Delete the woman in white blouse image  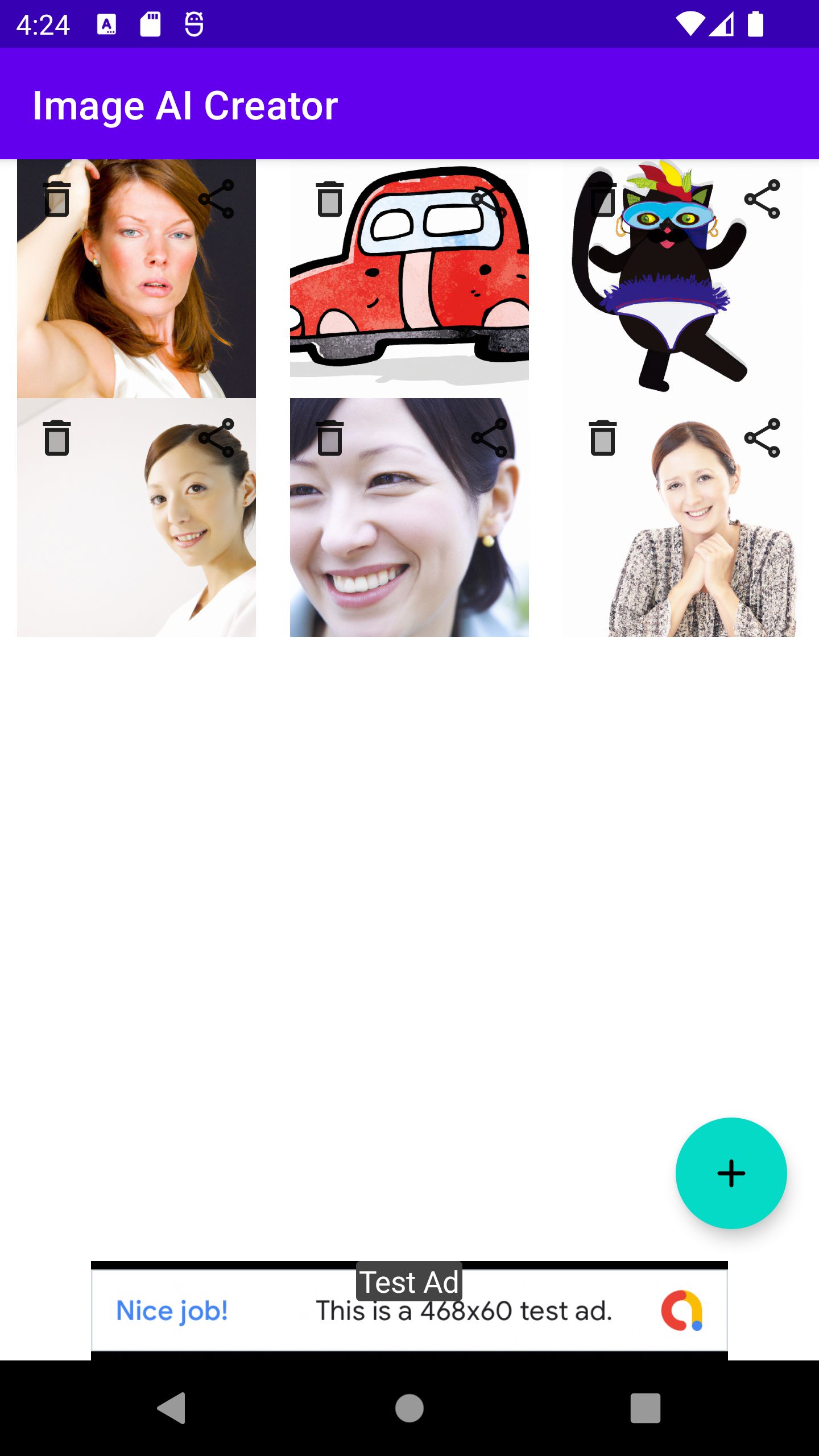[57, 438]
